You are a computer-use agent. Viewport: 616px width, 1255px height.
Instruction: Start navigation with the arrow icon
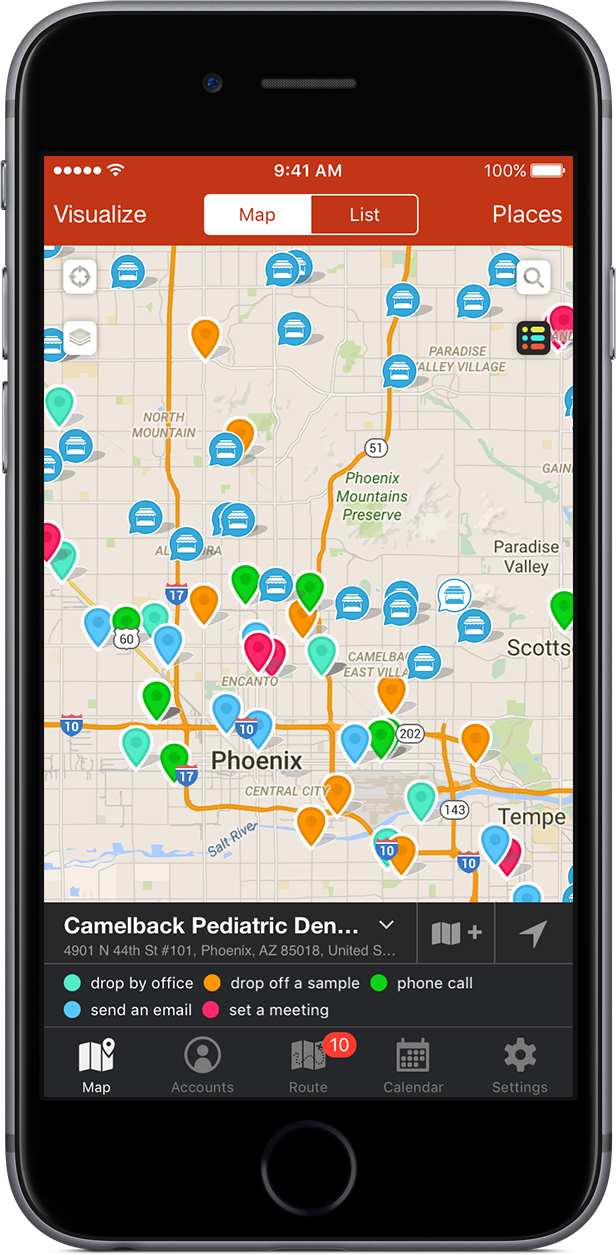[534, 933]
